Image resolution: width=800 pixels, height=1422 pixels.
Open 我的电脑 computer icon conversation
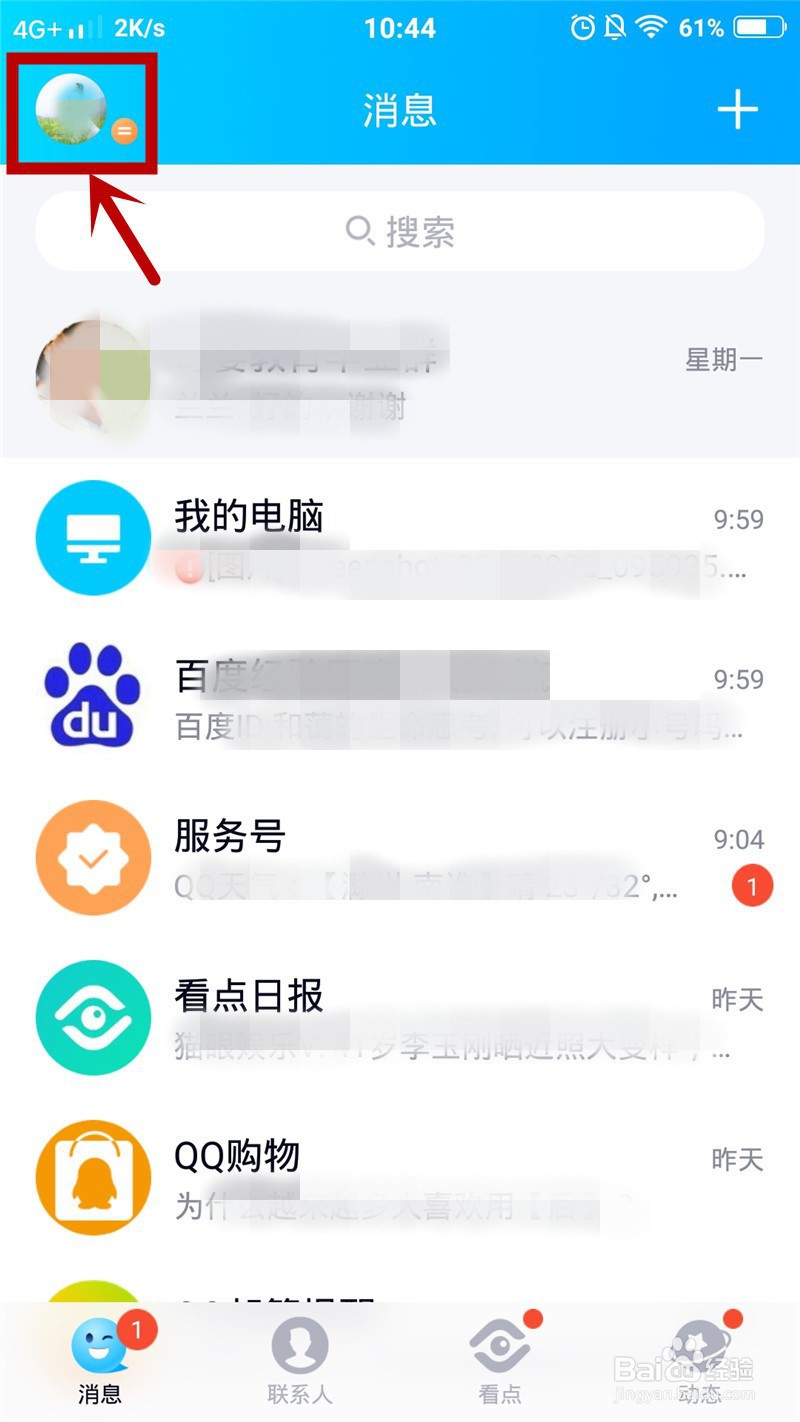tap(92, 537)
